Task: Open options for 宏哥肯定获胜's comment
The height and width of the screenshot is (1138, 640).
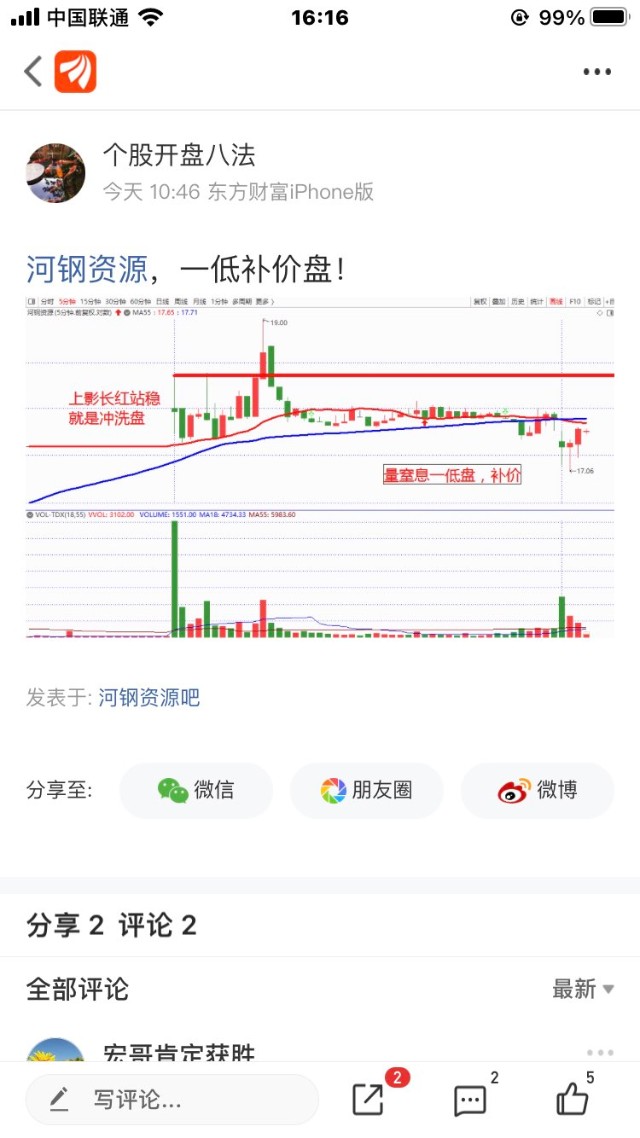Action: pyautogui.click(x=600, y=1052)
